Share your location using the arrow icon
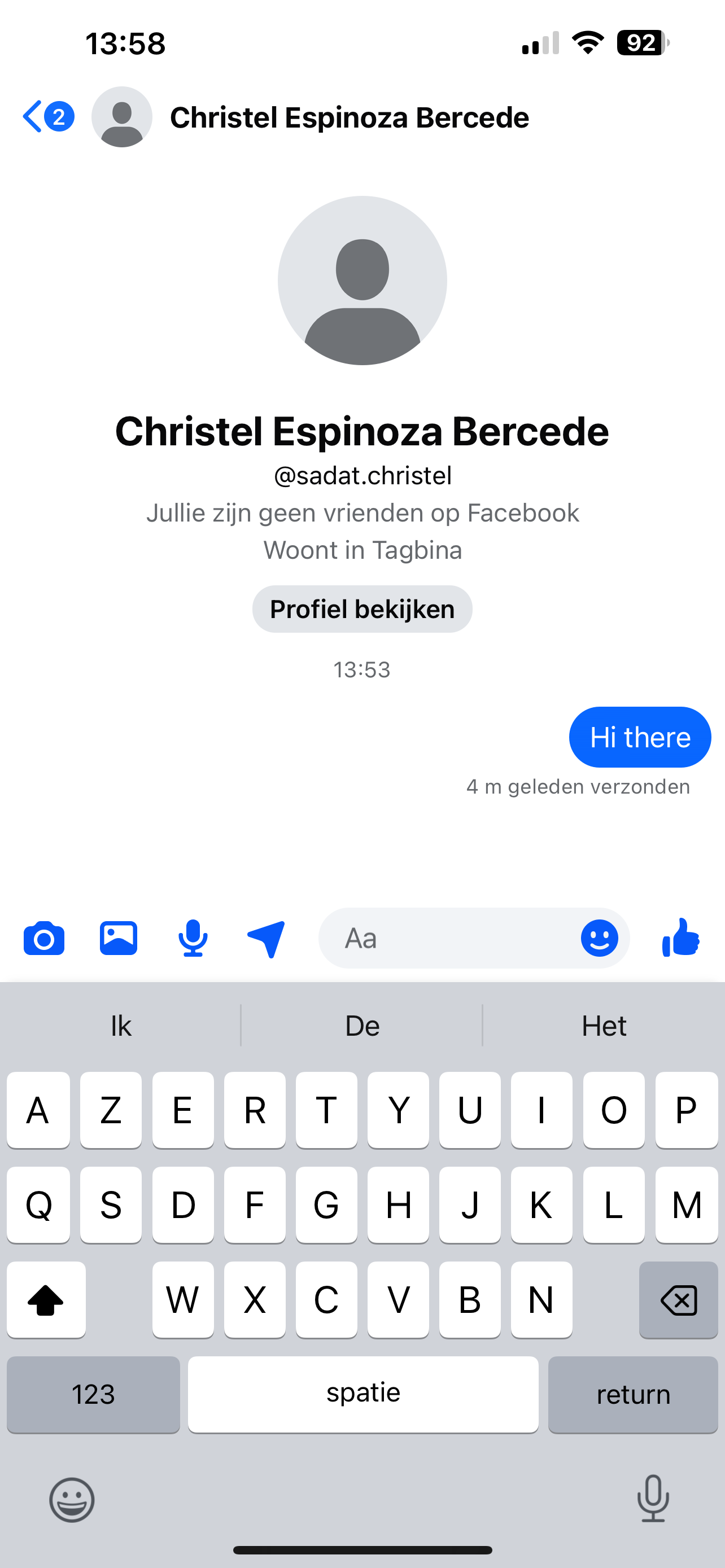The image size is (725, 1568). pyautogui.click(x=266, y=938)
